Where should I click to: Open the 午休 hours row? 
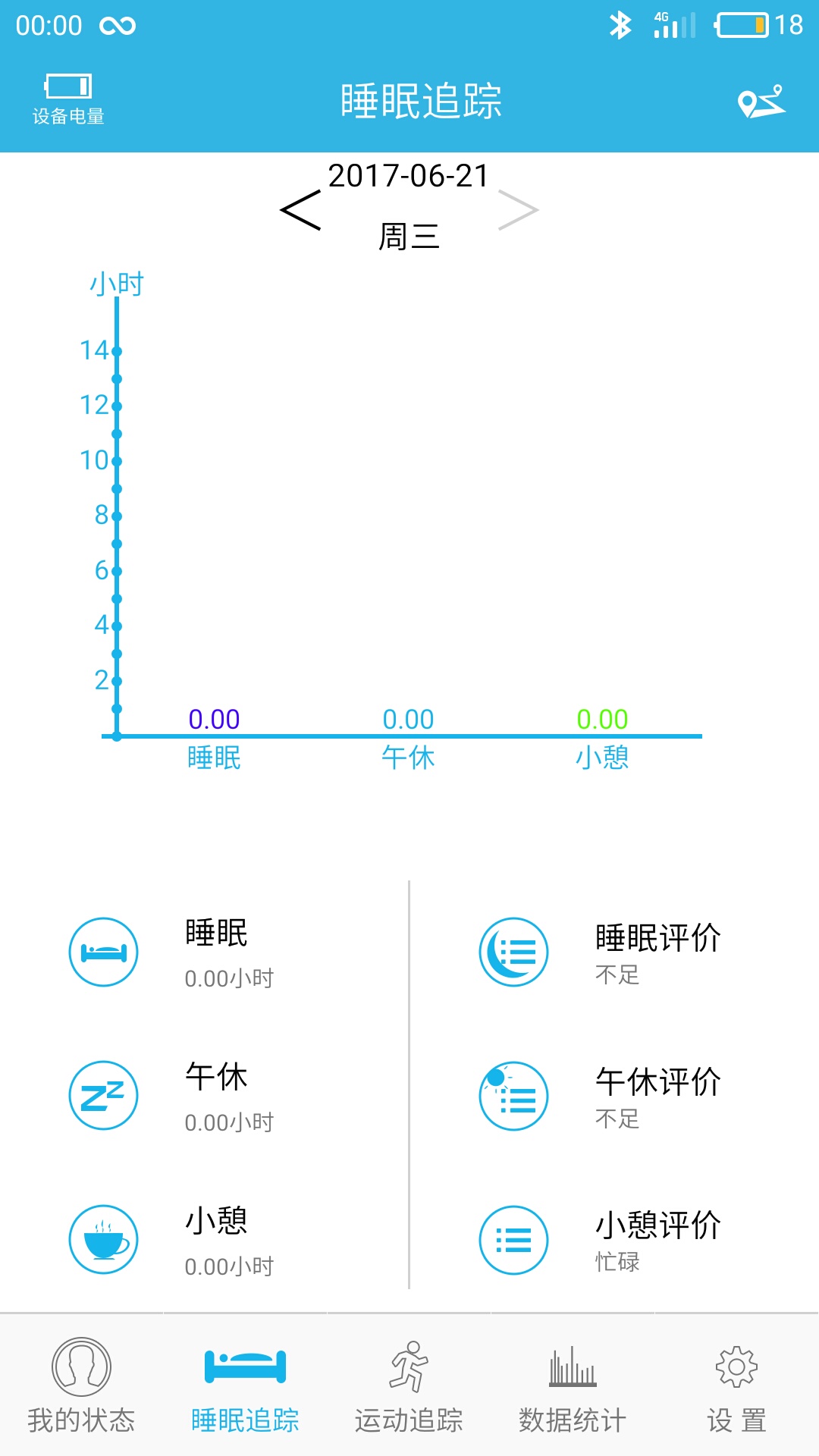[x=205, y=1097]
